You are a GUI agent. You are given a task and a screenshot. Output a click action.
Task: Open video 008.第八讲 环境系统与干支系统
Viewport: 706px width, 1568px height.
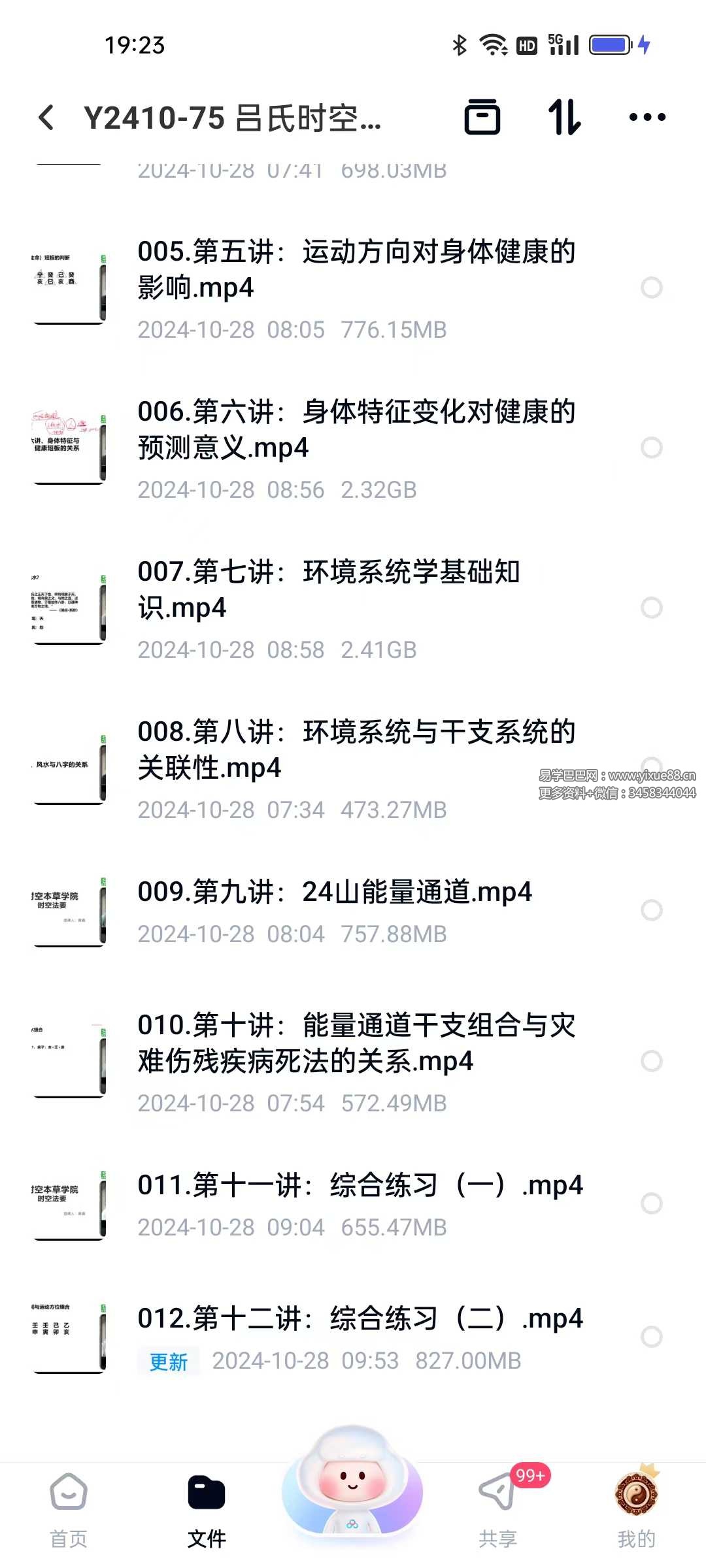356,750
